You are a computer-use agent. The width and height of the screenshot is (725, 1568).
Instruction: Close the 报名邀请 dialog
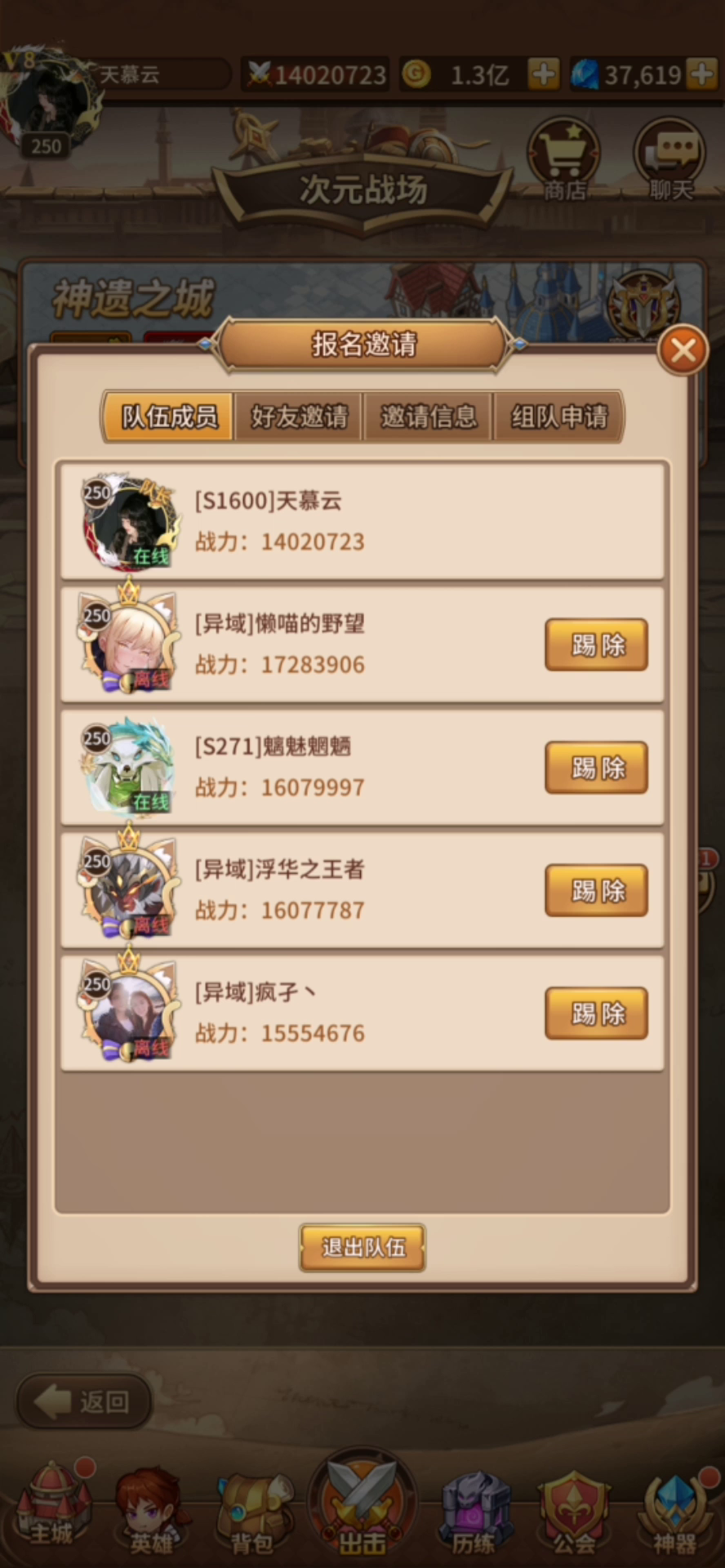point(683,350)
